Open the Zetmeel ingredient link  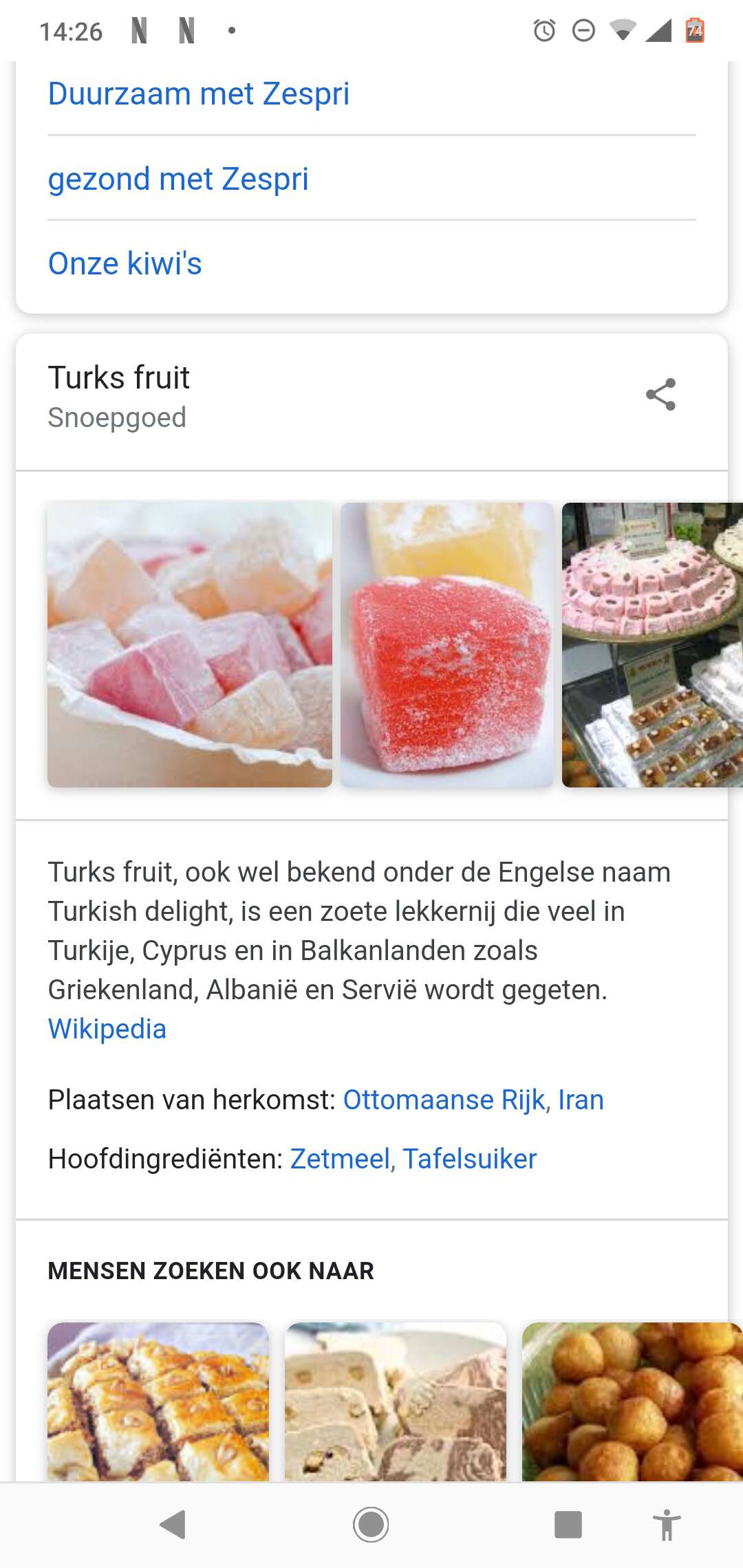pyautogui.click(x=341, y=1159)
